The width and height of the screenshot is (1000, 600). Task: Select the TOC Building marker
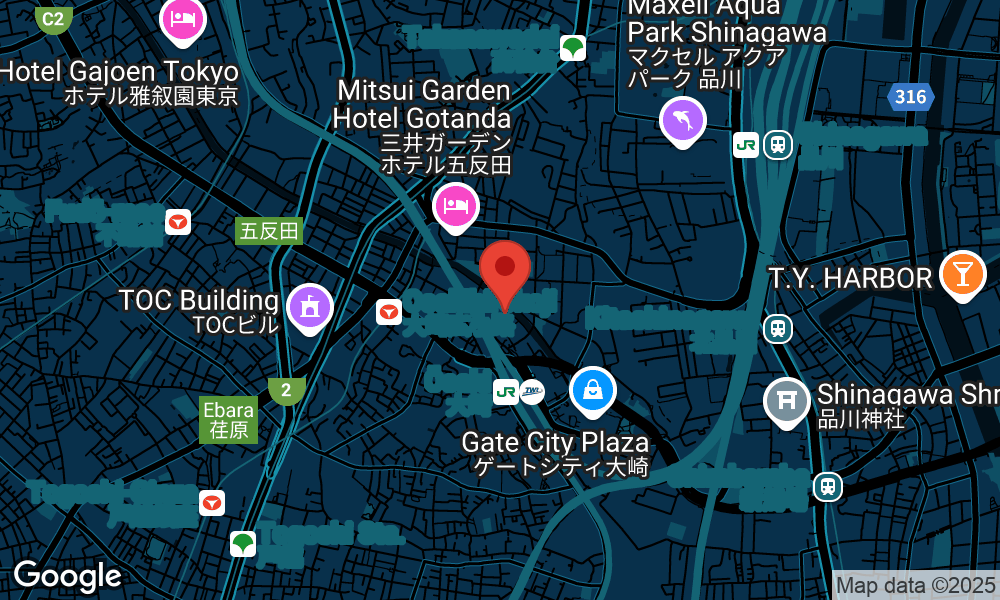(x=310, y=305)
